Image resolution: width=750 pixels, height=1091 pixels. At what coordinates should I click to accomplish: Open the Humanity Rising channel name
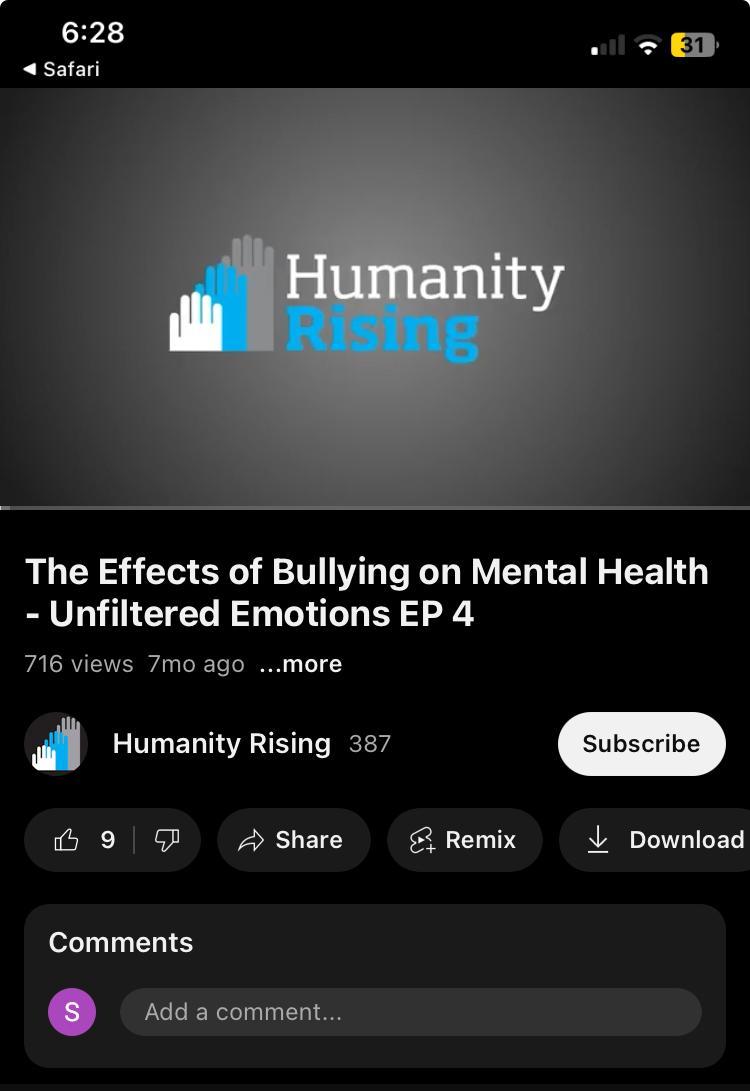221,744
